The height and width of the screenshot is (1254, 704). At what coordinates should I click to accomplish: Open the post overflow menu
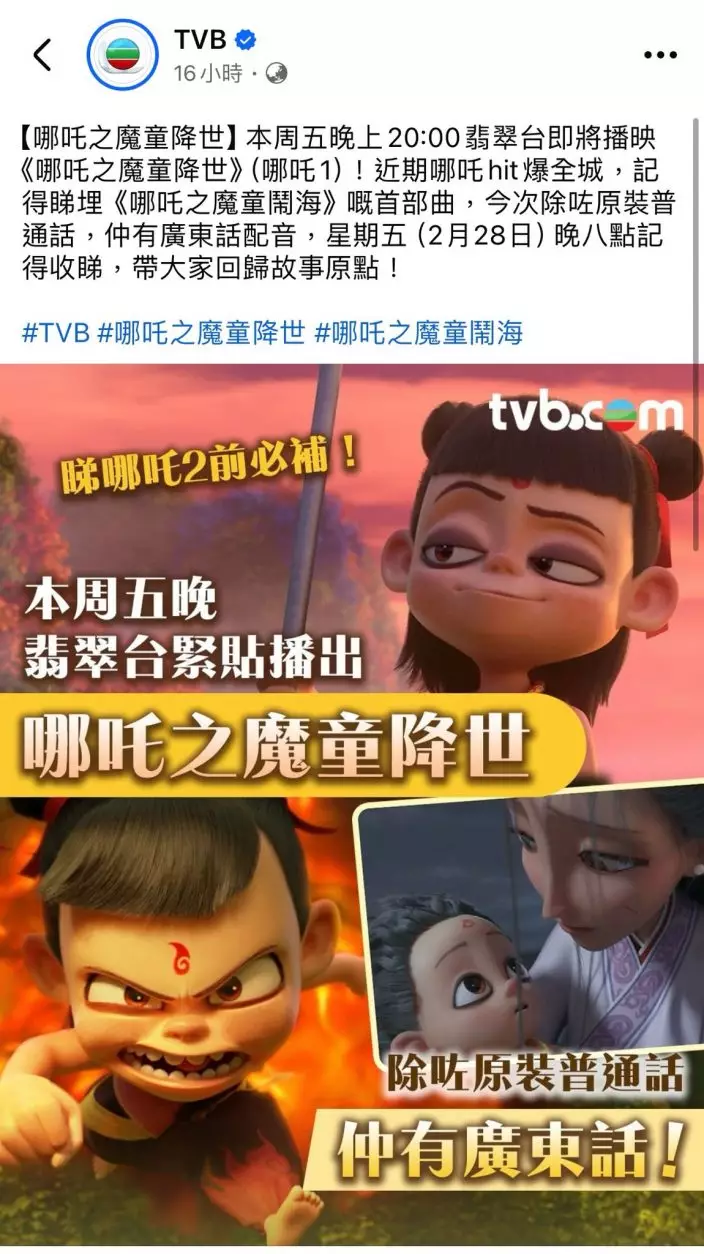tap(660, 55)
